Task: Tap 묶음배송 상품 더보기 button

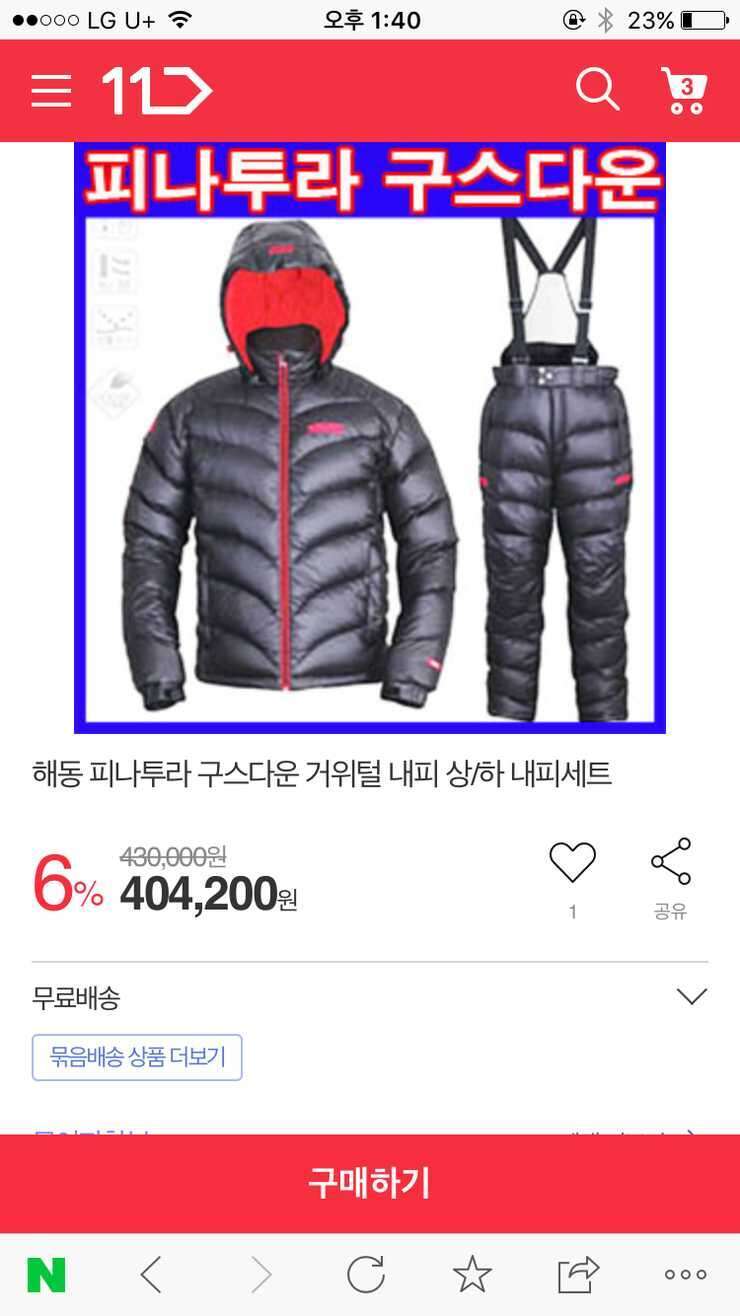Action: [137, 1057]
